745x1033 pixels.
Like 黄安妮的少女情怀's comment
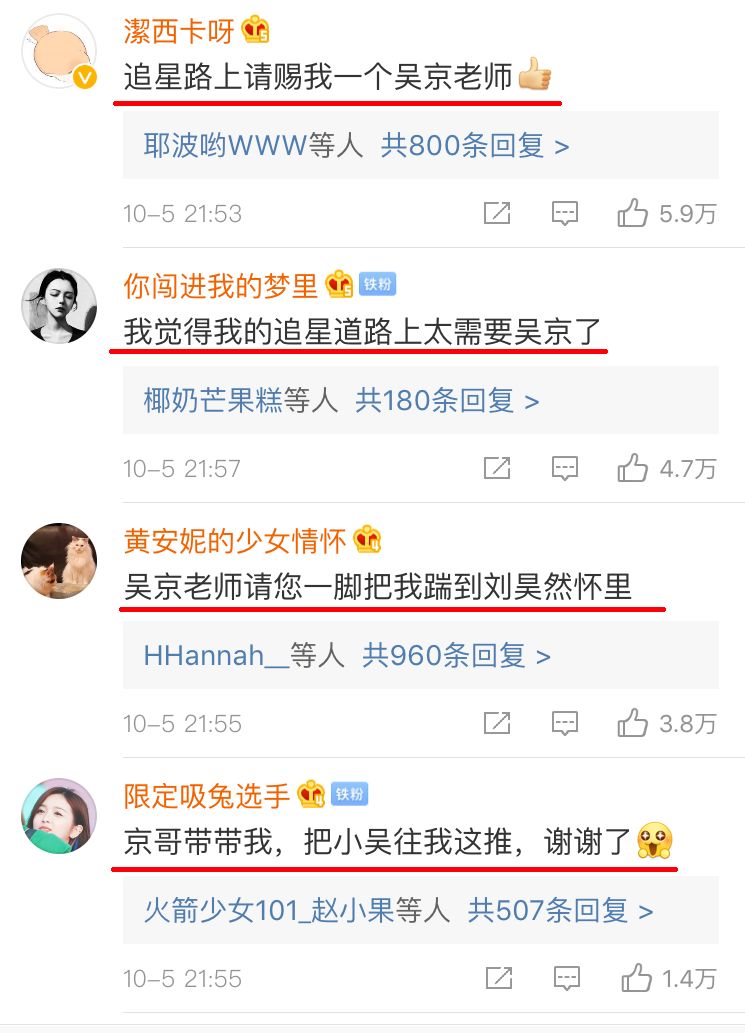click(x=632, y=723)
